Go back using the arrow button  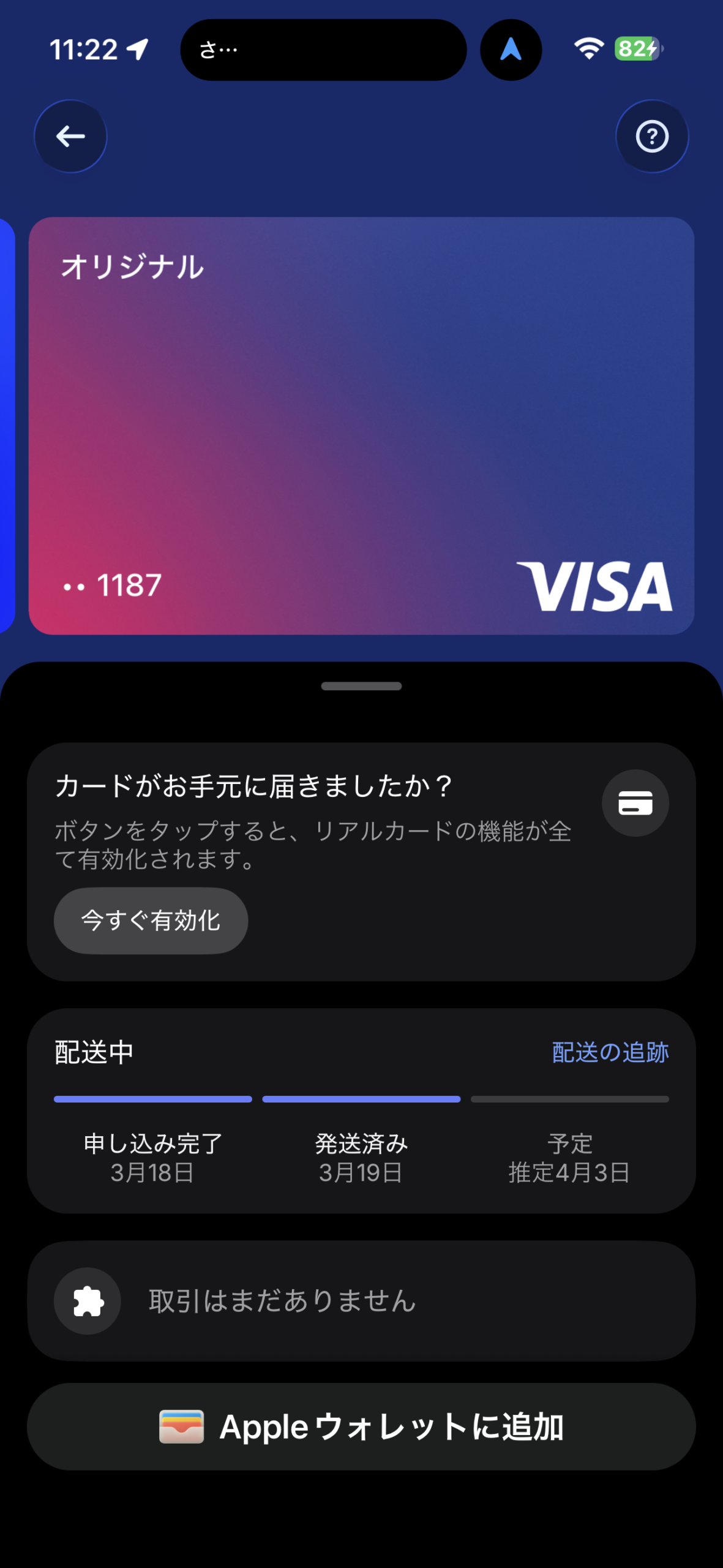[70, 136]
